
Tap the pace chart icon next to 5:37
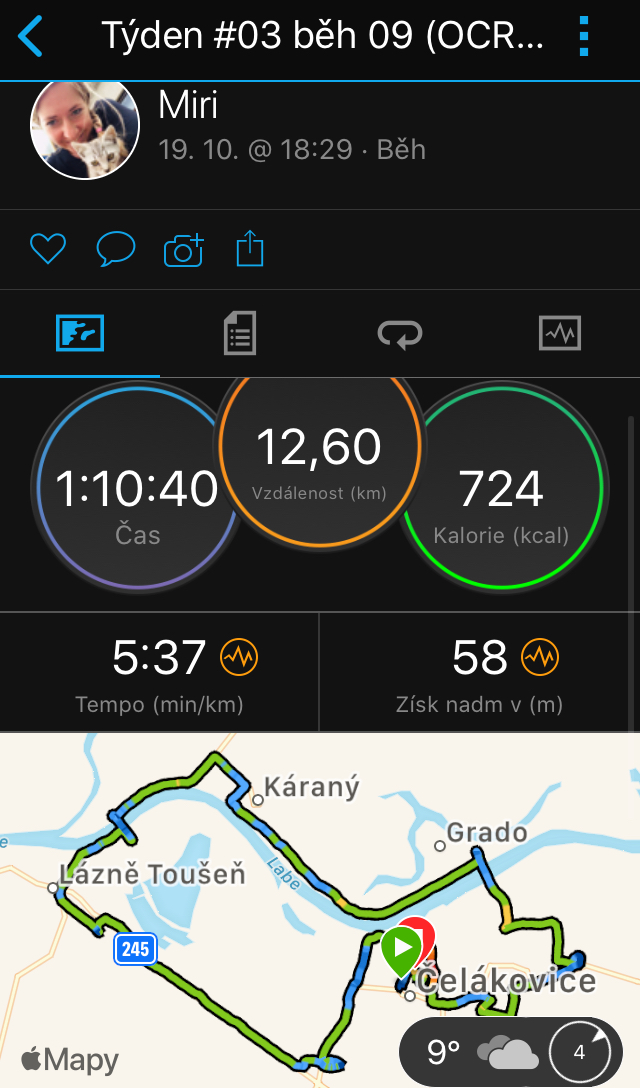239,657
